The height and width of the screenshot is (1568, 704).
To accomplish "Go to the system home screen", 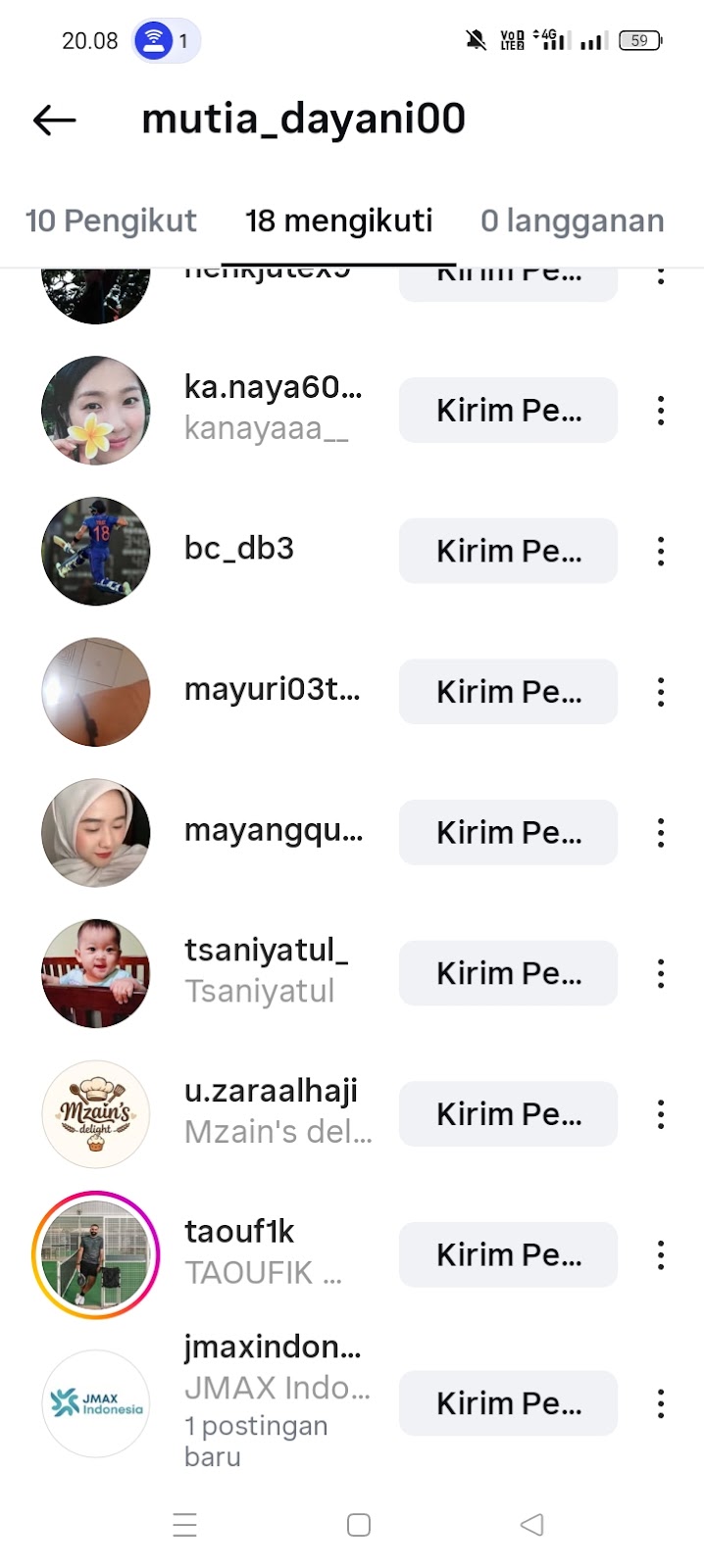I will (359, 1525).
